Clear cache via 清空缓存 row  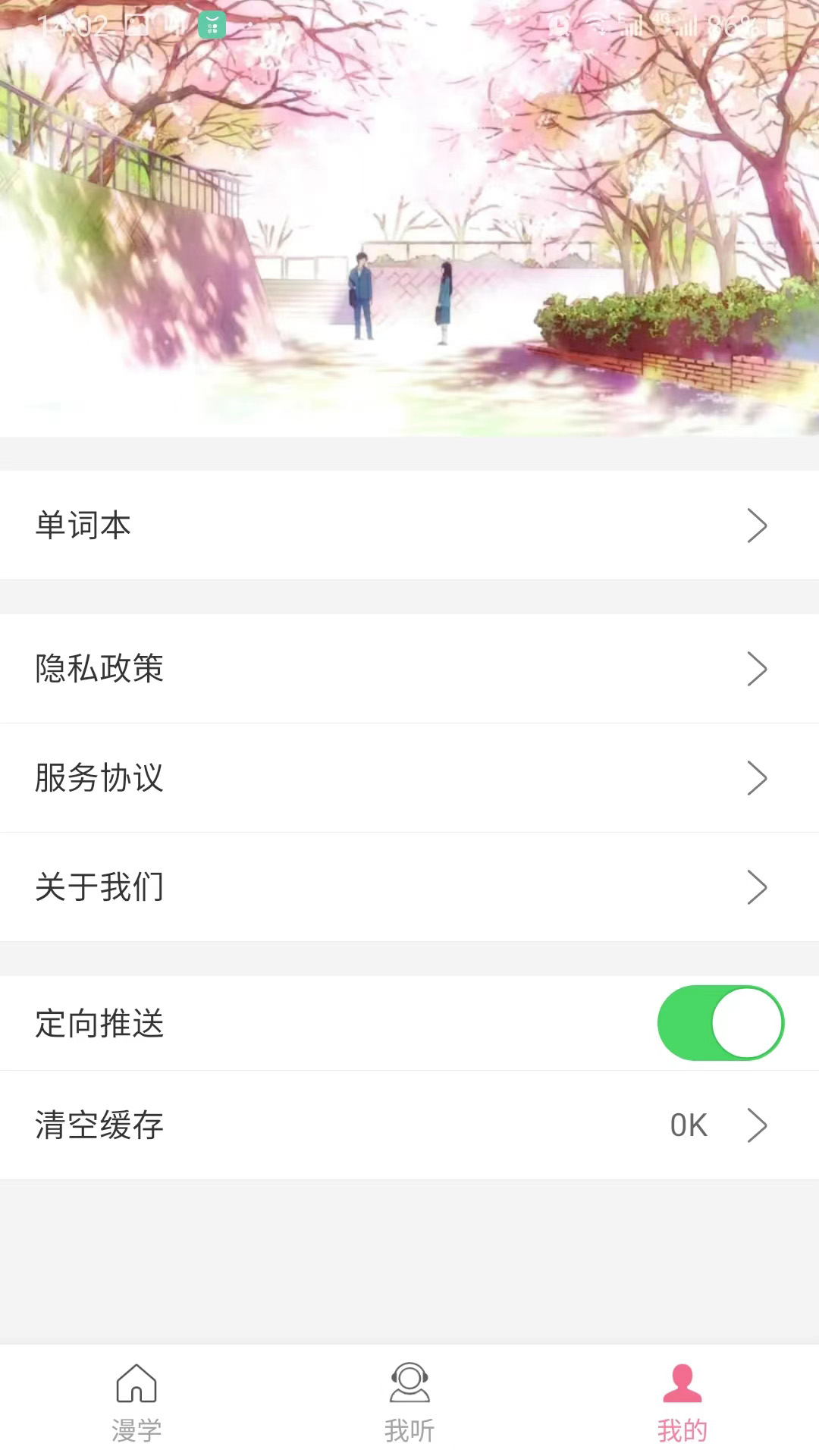point(409,1125)
